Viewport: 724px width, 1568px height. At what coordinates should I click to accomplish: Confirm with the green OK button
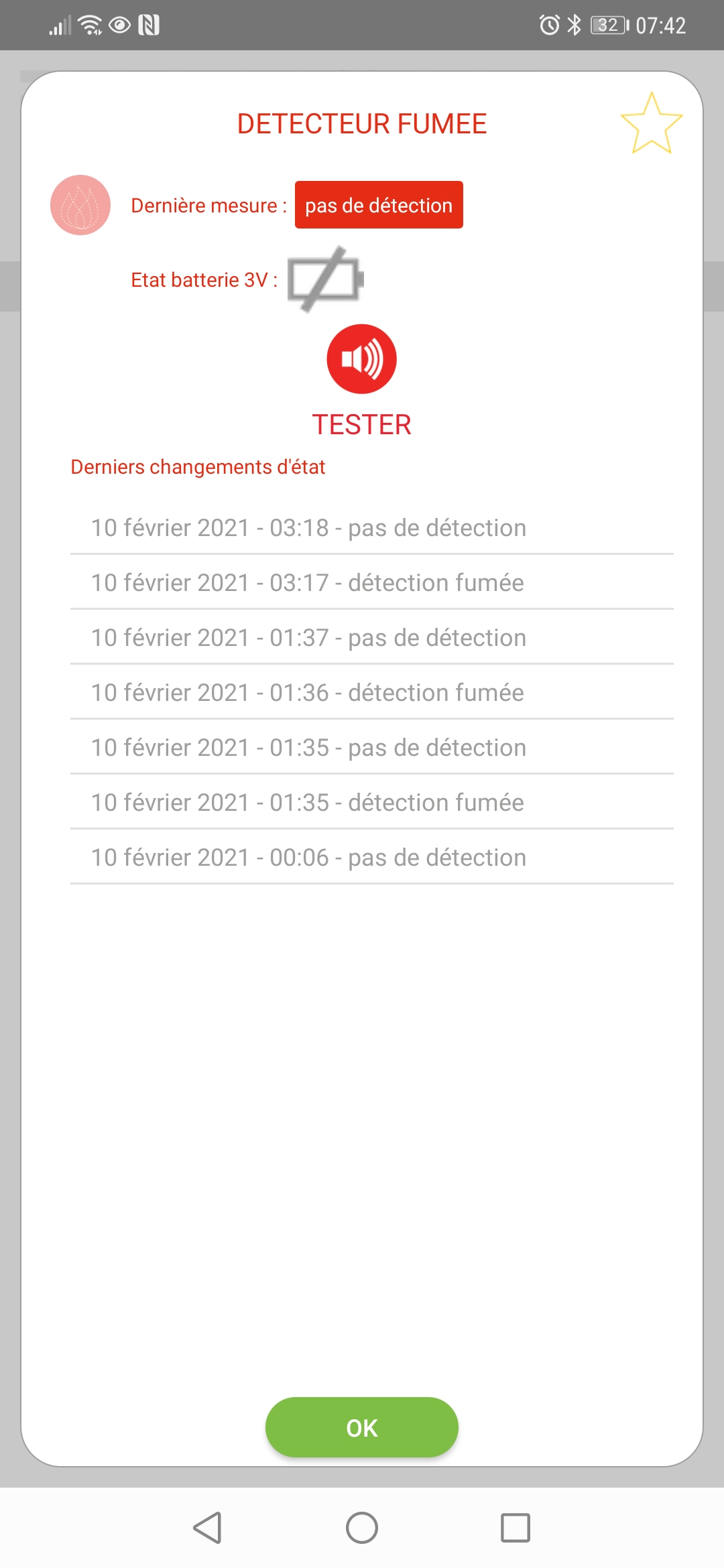pos(362,1427)
